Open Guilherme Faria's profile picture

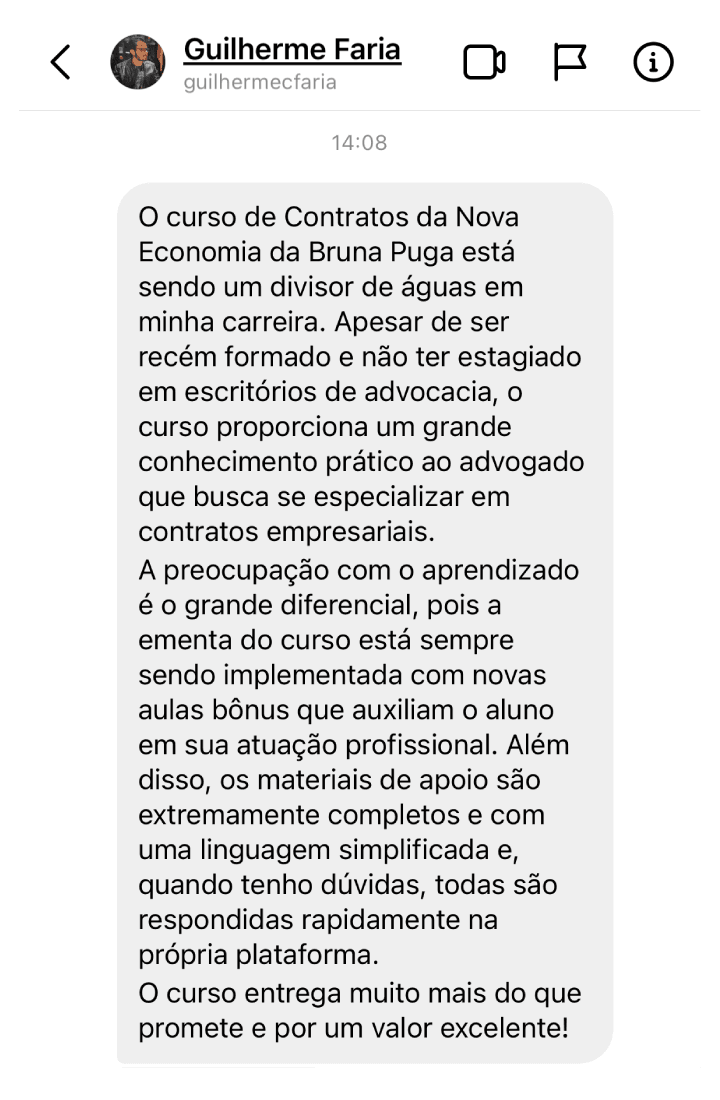pyautogui.click(x=138, y=62)
